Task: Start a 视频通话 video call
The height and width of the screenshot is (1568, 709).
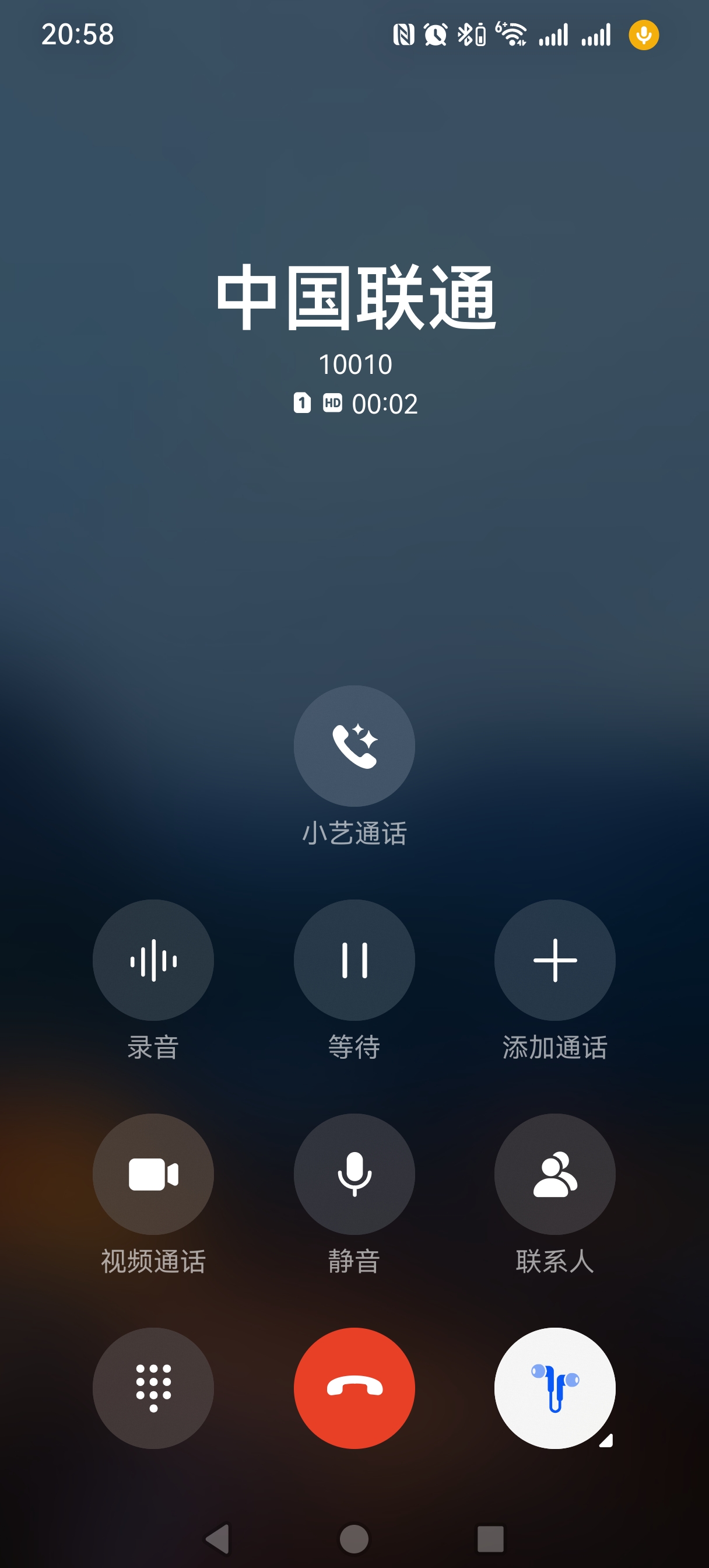Action: tap(153, 1175)
